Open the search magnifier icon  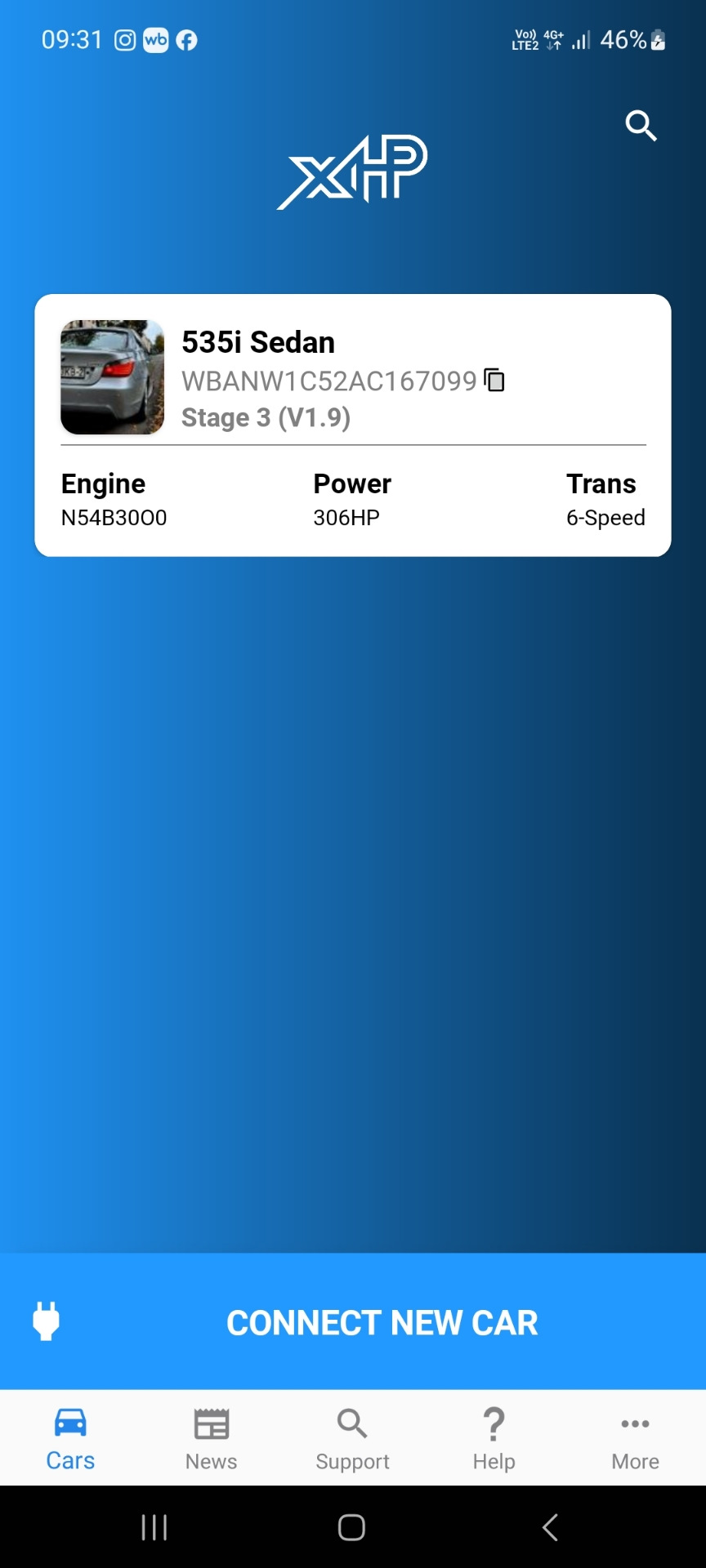pyautogui.click(x=641, y=126)
